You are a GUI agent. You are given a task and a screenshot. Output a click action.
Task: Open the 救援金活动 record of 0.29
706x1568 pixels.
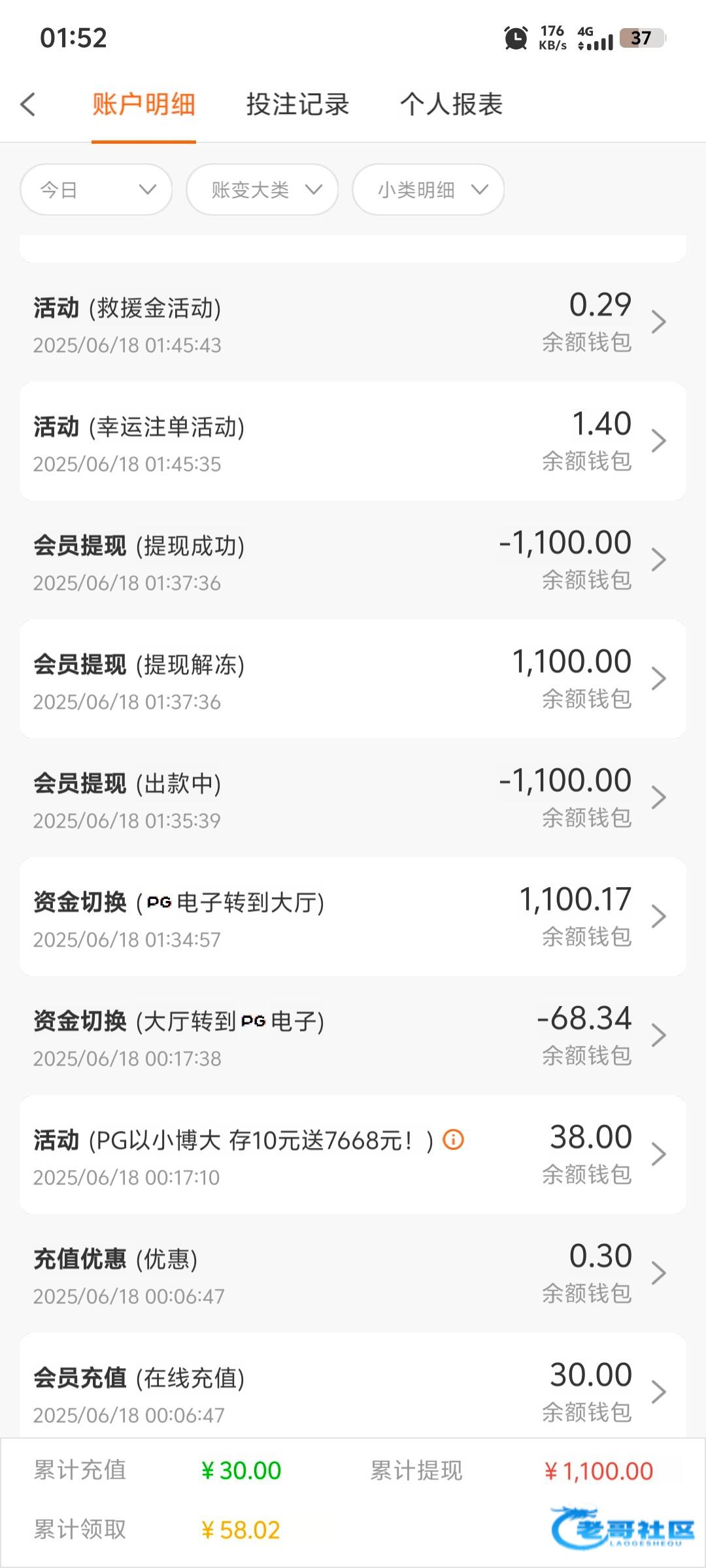353,323
